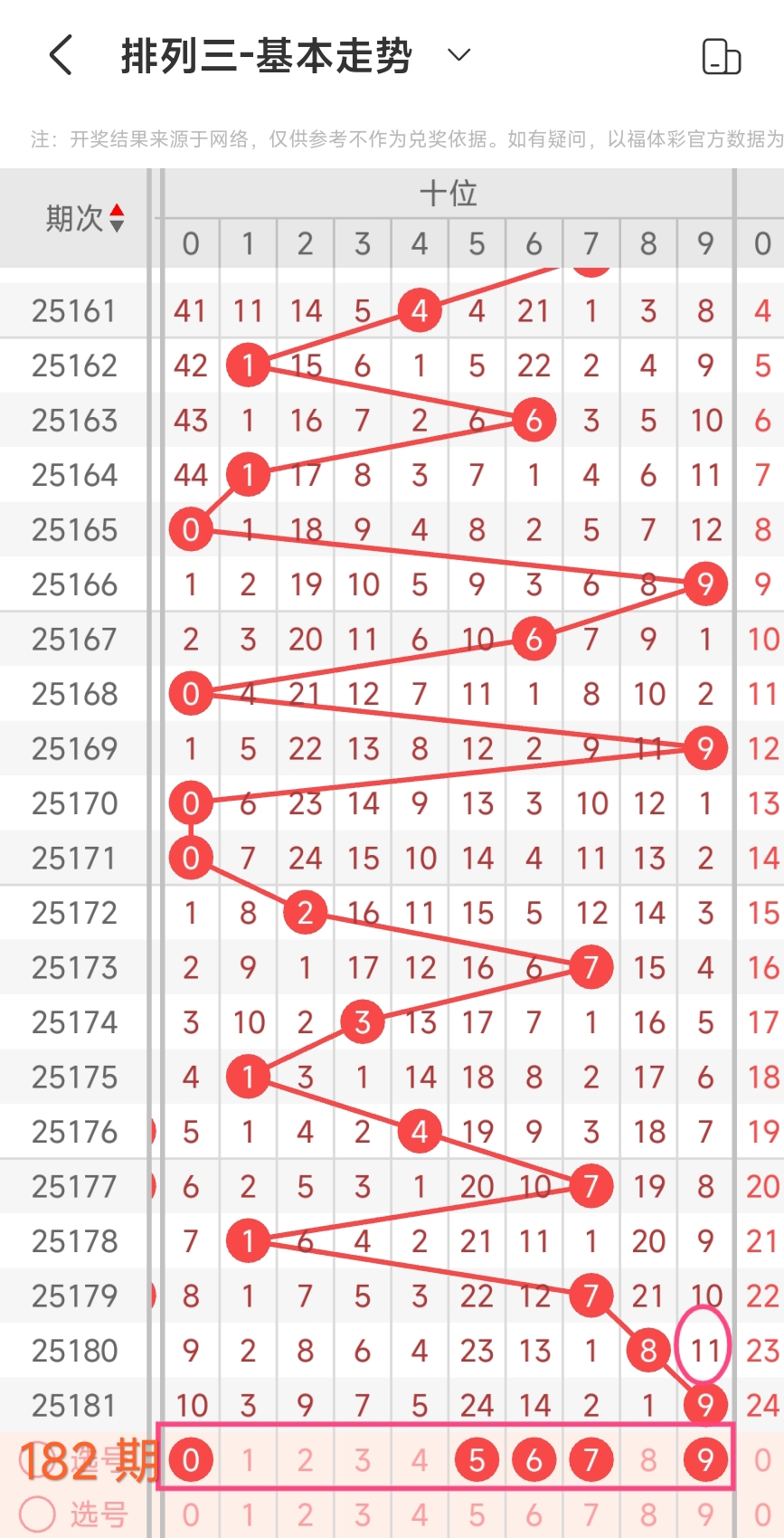
Task: Choose number 3 in the bottom 选号 row
Action: point(363,1514)
